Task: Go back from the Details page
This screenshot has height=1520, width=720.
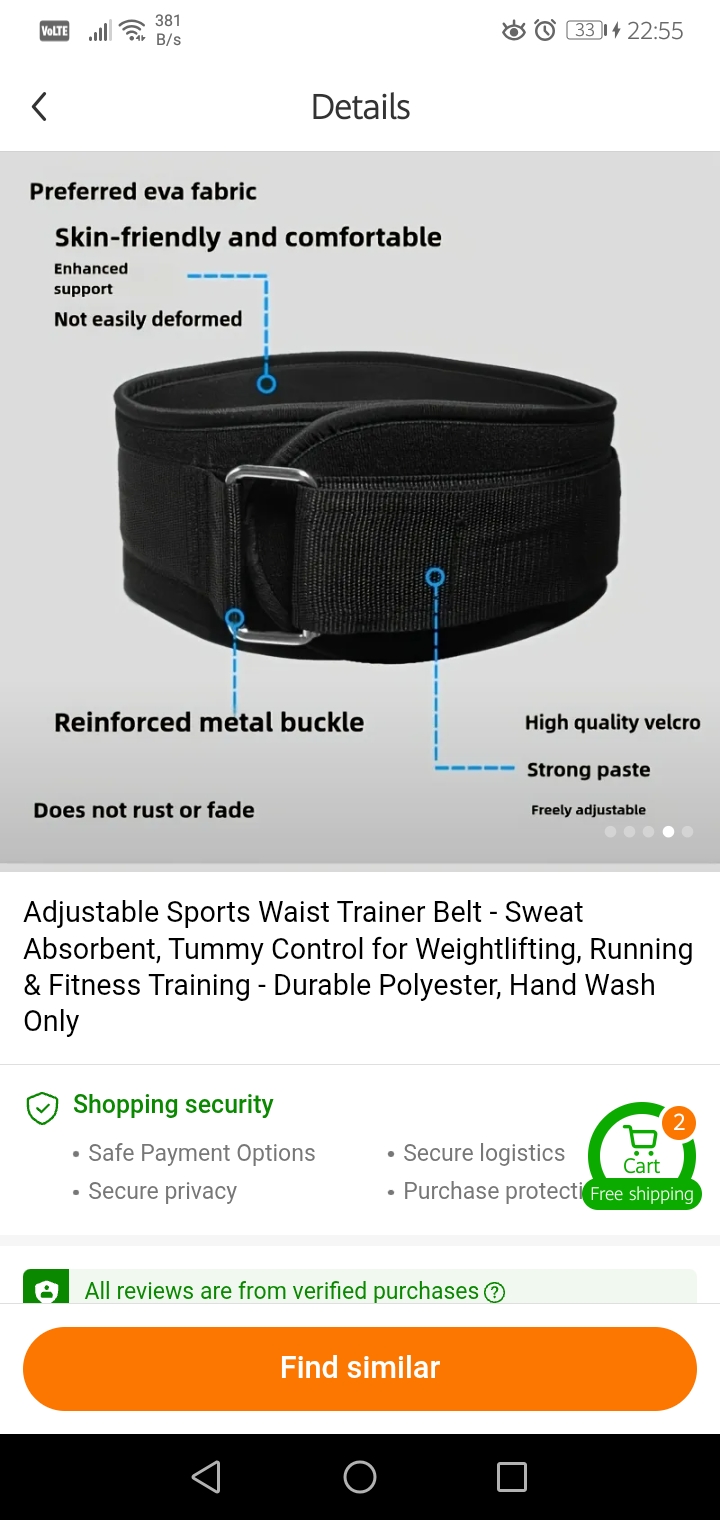Action: [x=39, y=107]
